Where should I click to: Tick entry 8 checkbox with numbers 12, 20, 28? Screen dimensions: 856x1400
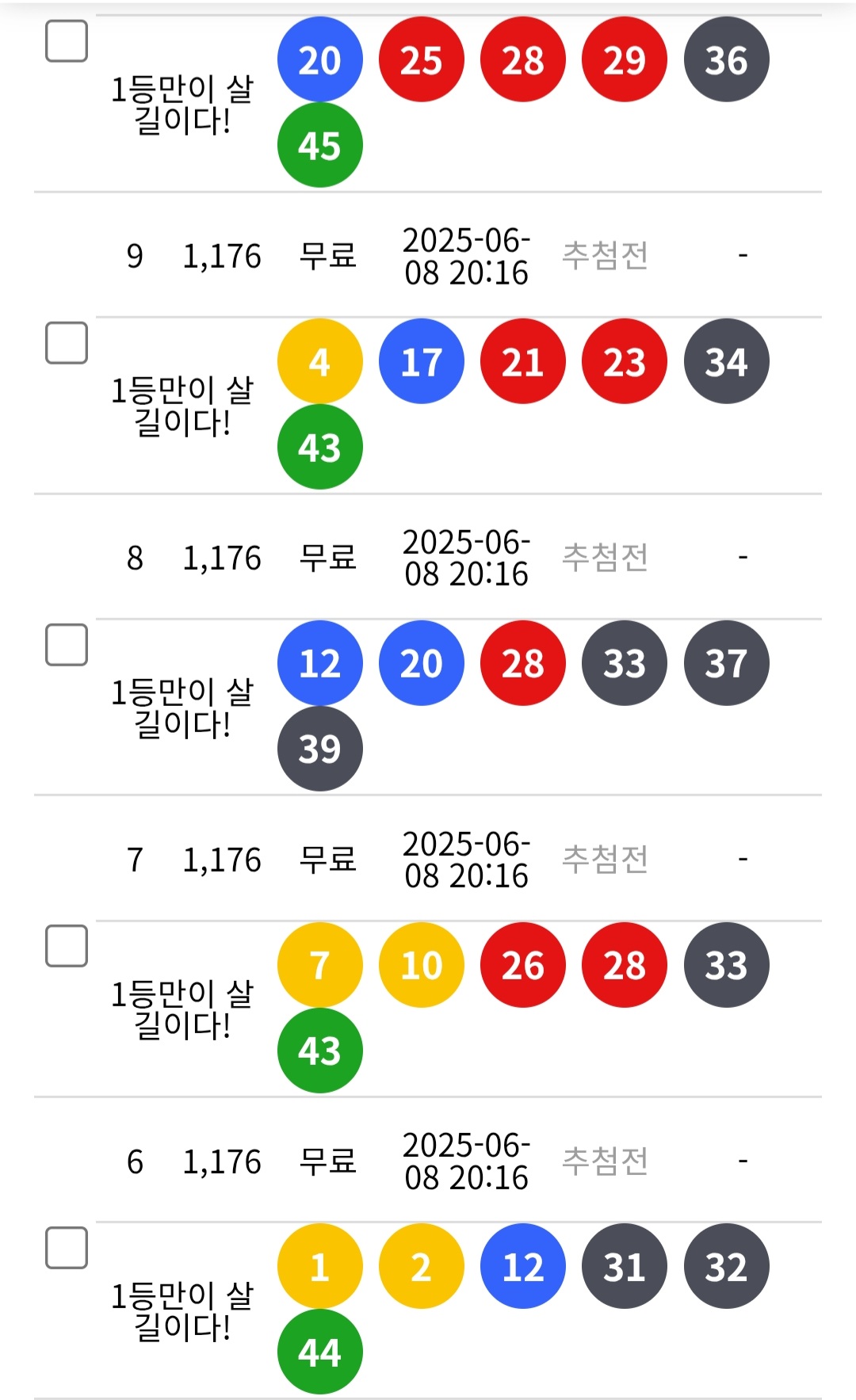point(67,645)
